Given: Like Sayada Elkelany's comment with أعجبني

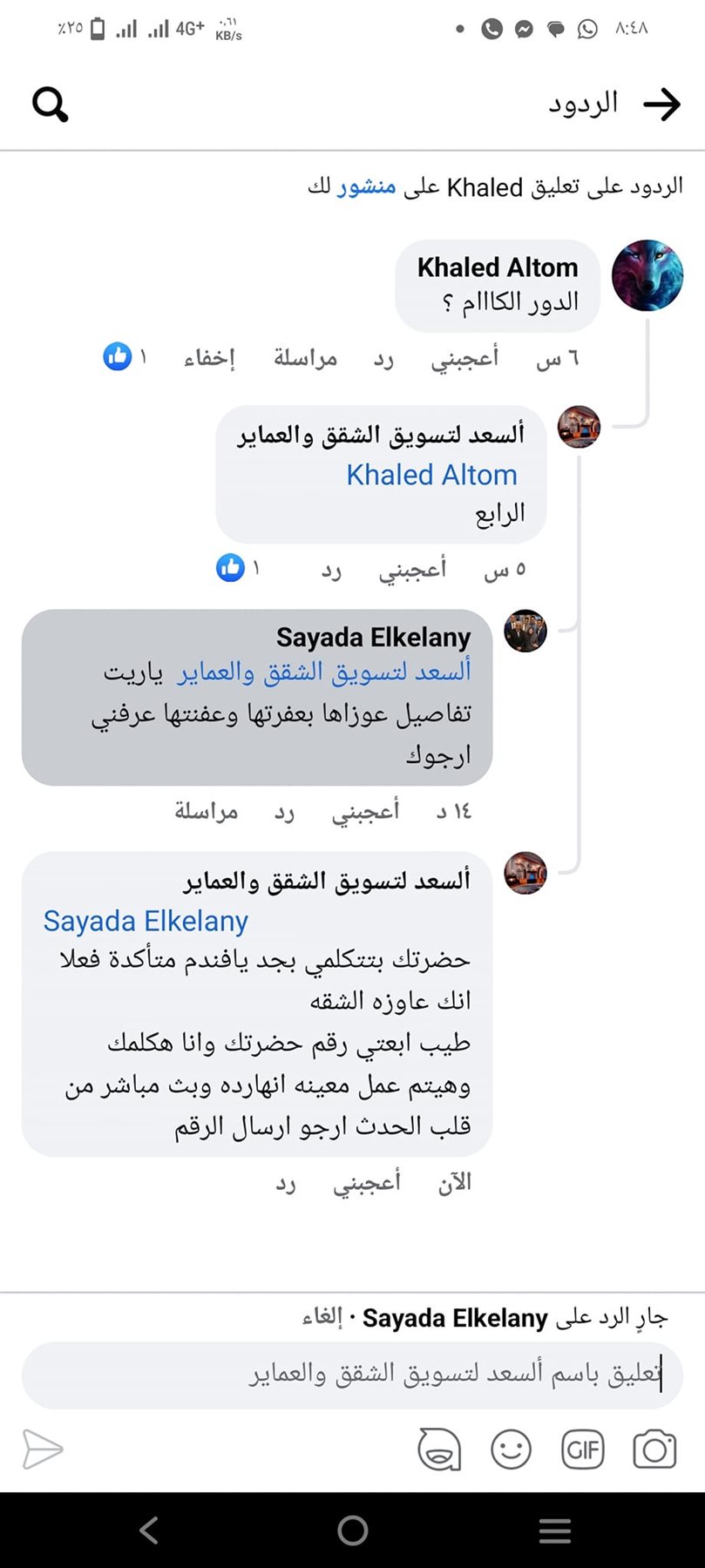Looking at the screenshot, I should point(365,811).
